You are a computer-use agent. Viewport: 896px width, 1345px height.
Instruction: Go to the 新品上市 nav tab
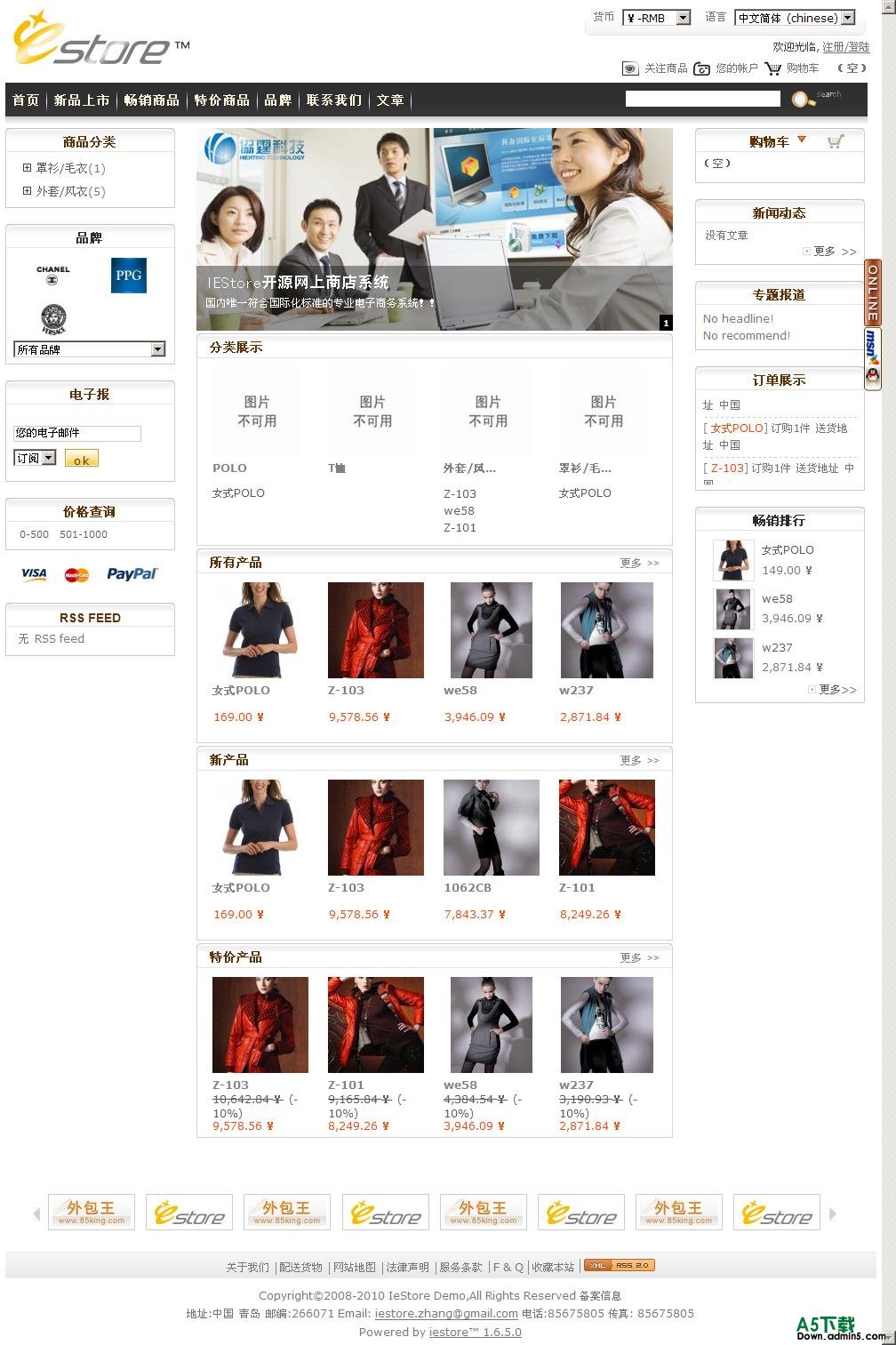point(81,100)
